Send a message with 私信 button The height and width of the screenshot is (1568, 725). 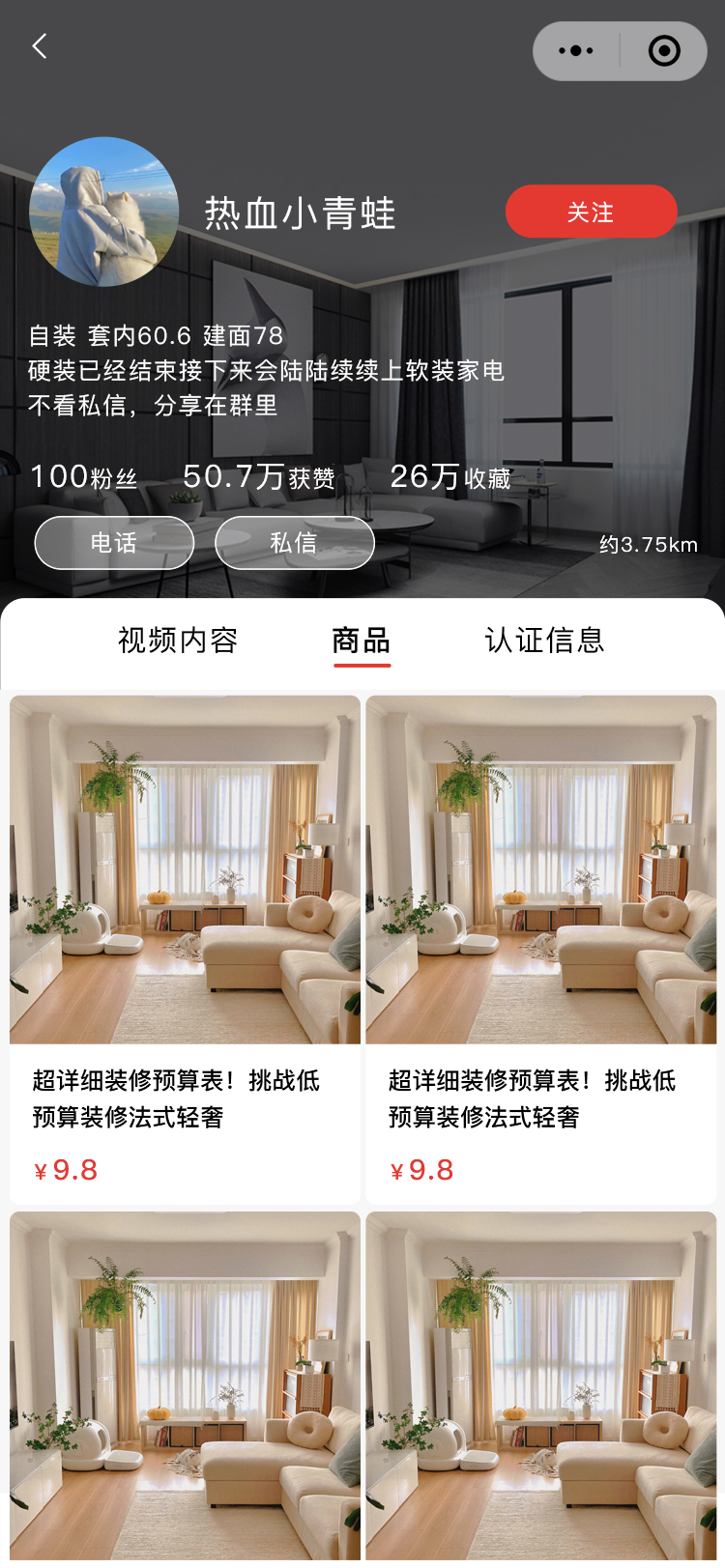coord(294,543)
